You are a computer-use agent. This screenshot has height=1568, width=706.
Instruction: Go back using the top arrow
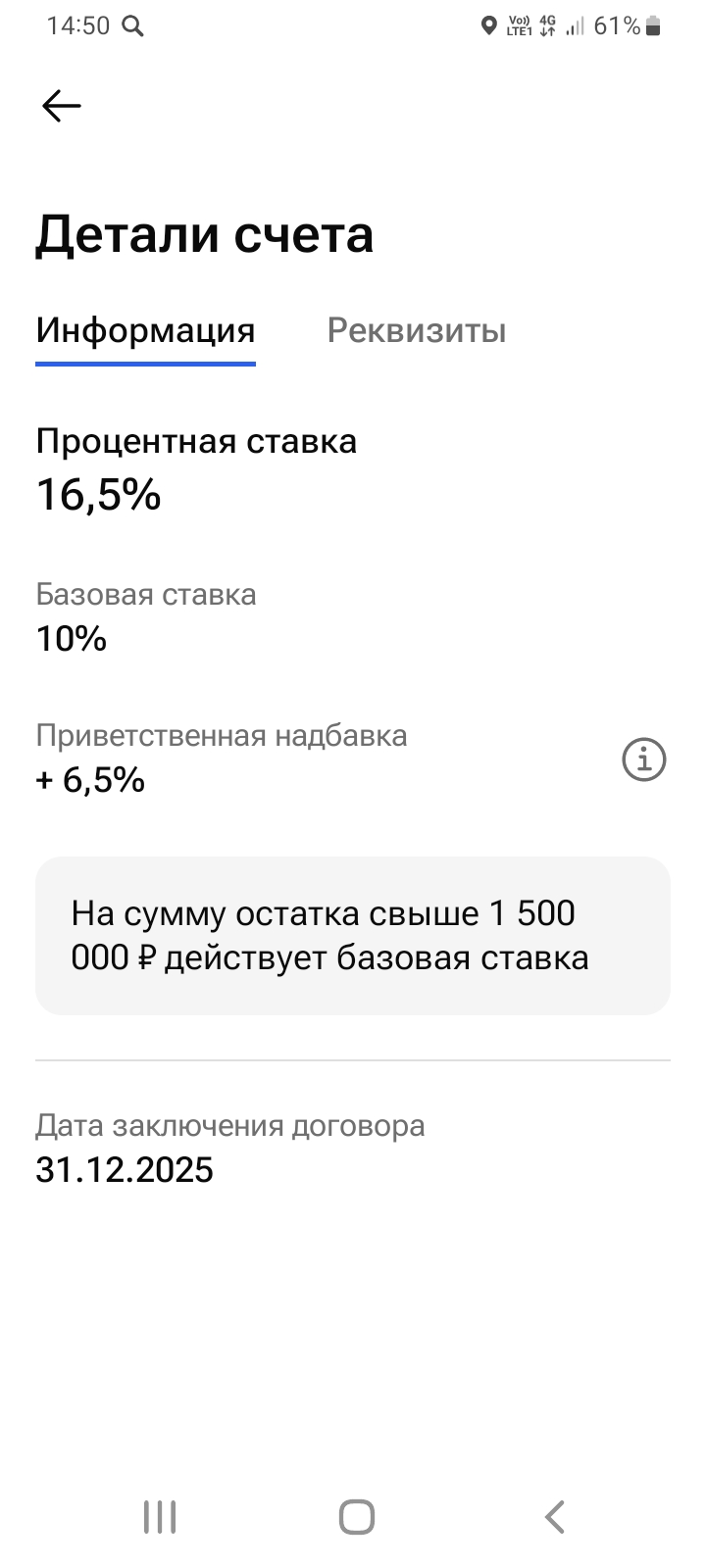pos(61,106)
